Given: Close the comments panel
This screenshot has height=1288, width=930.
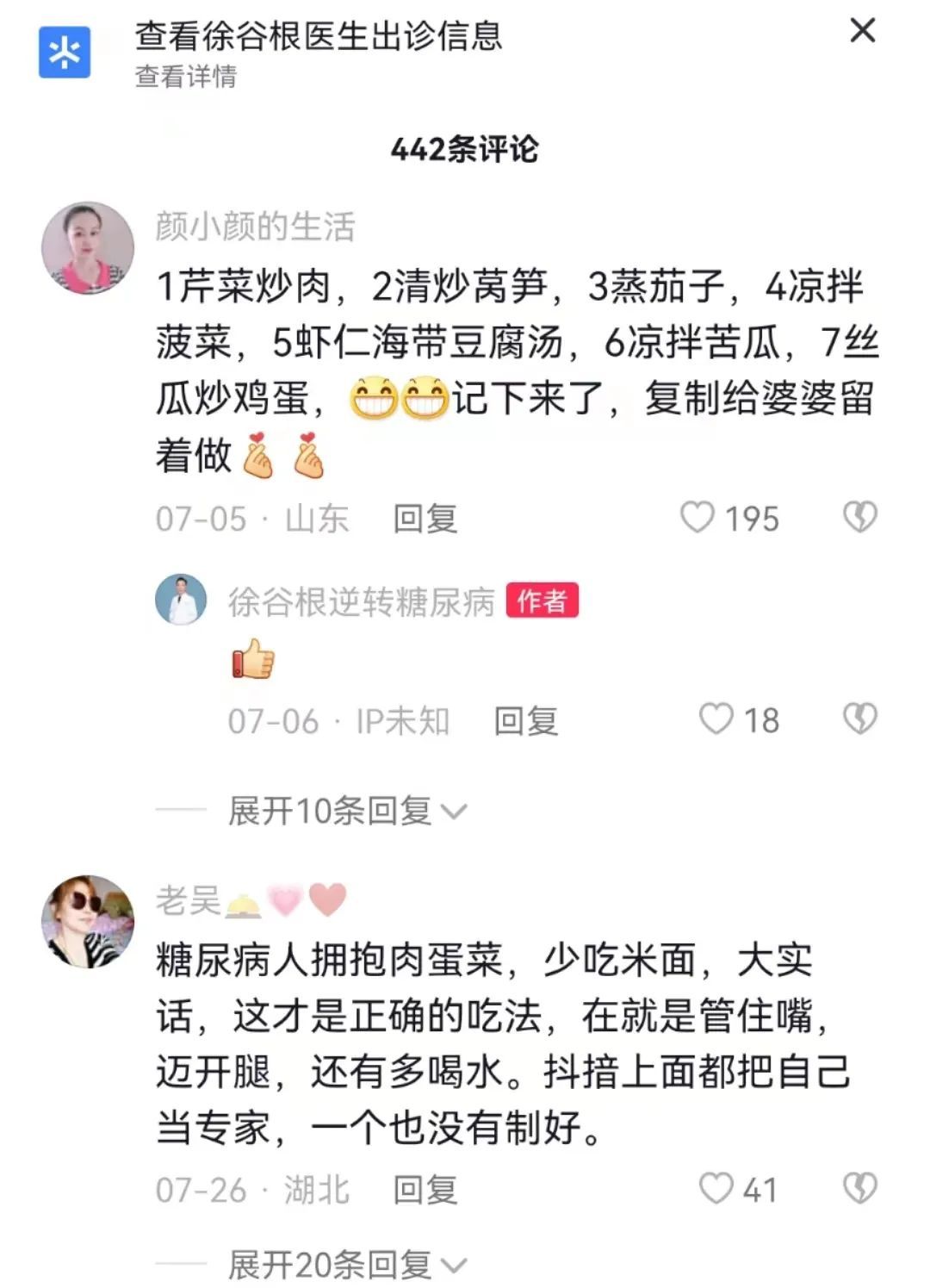Looking at the screenshot, I should tap(862, 31).
